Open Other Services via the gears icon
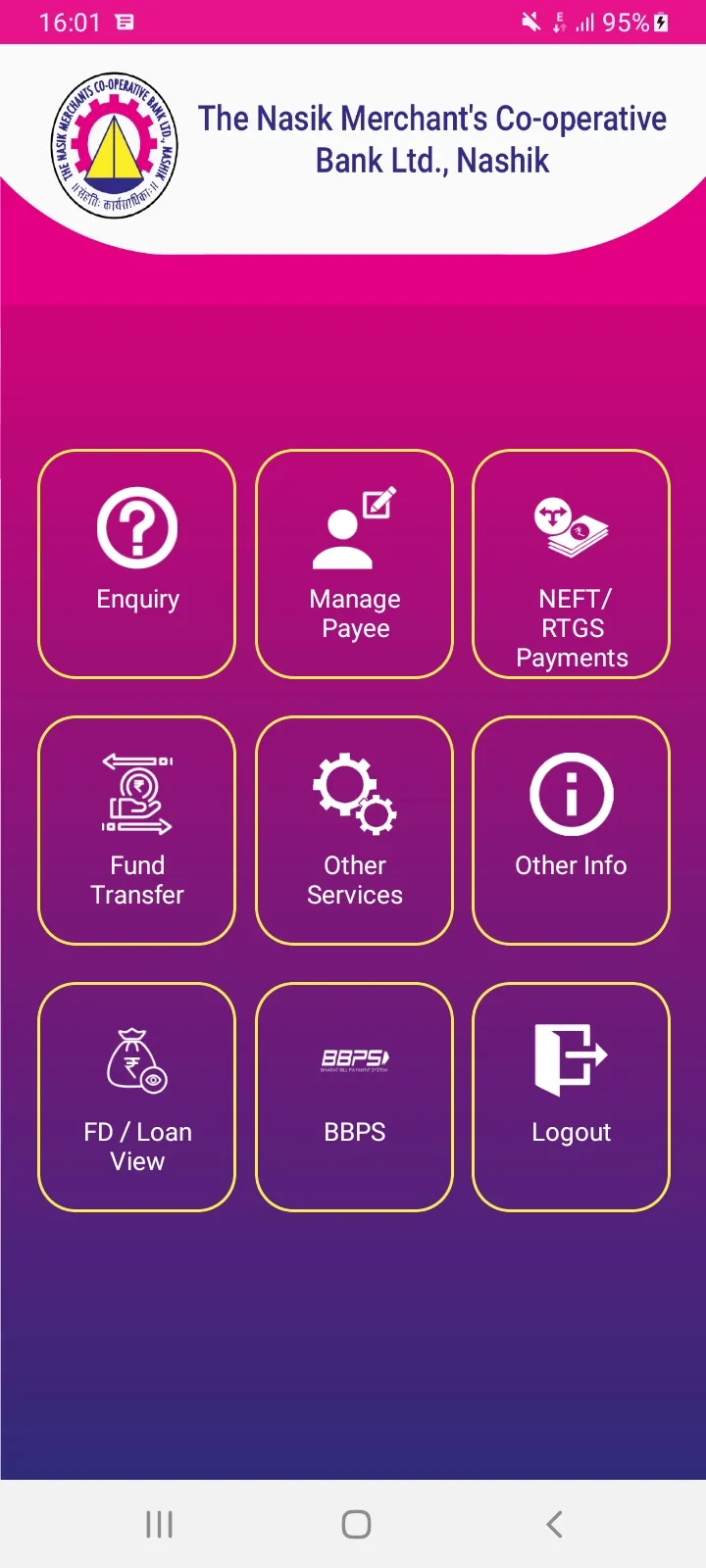Screen dimensions: 706x1568 pos(354,794)
